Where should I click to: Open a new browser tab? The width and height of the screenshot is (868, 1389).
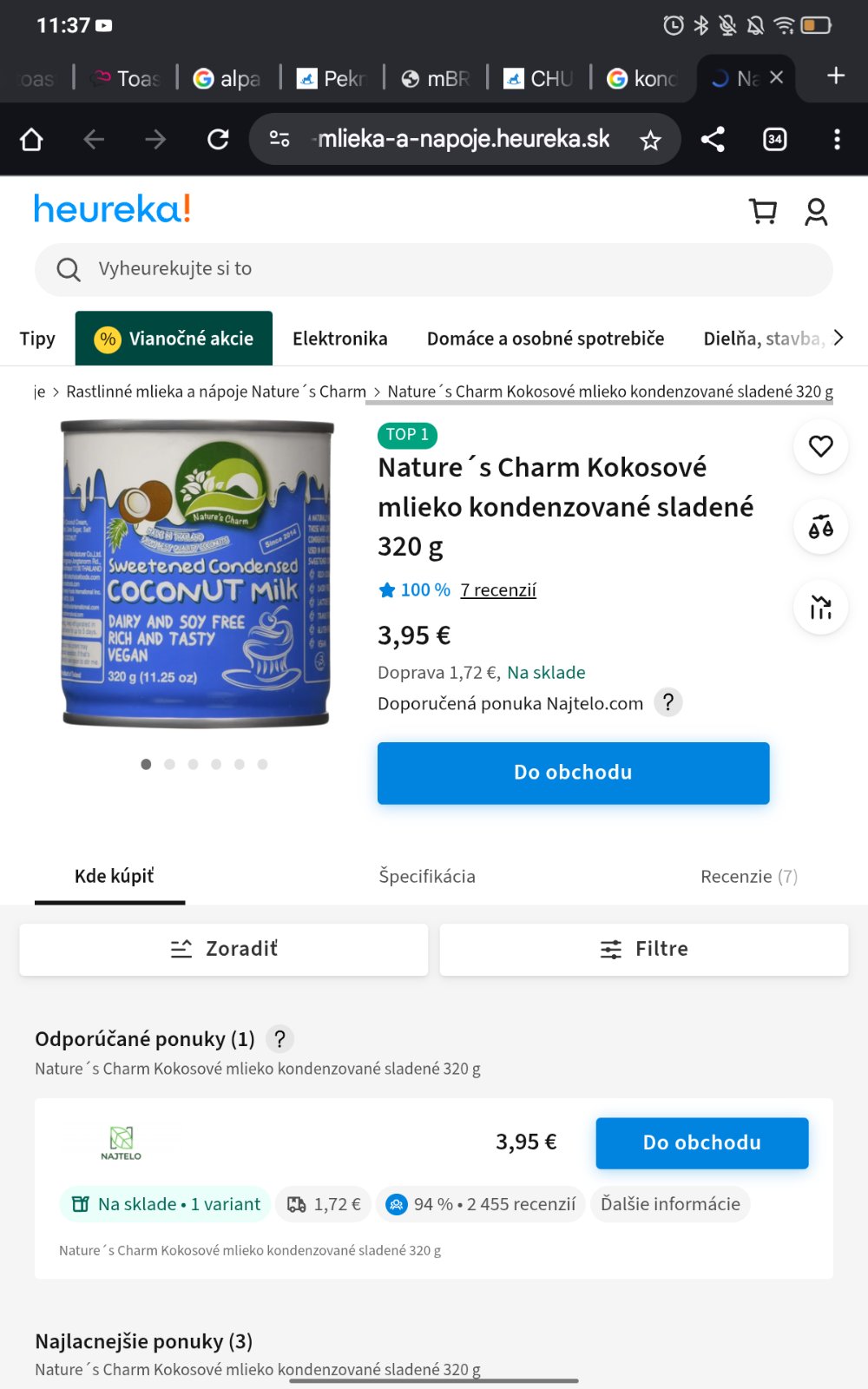coord(835,76)
